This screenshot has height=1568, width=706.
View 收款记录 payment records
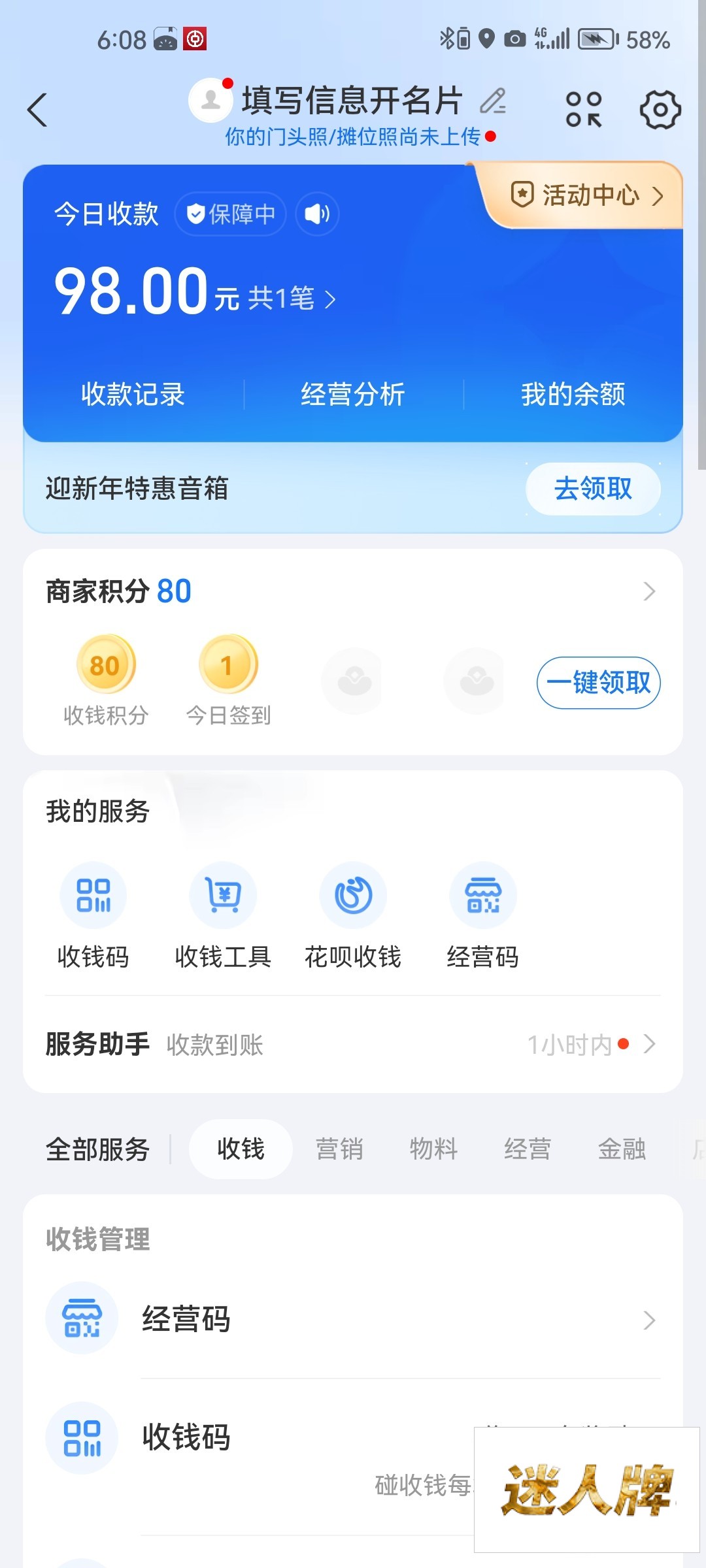pyautogui.click(x=133, y=395)
